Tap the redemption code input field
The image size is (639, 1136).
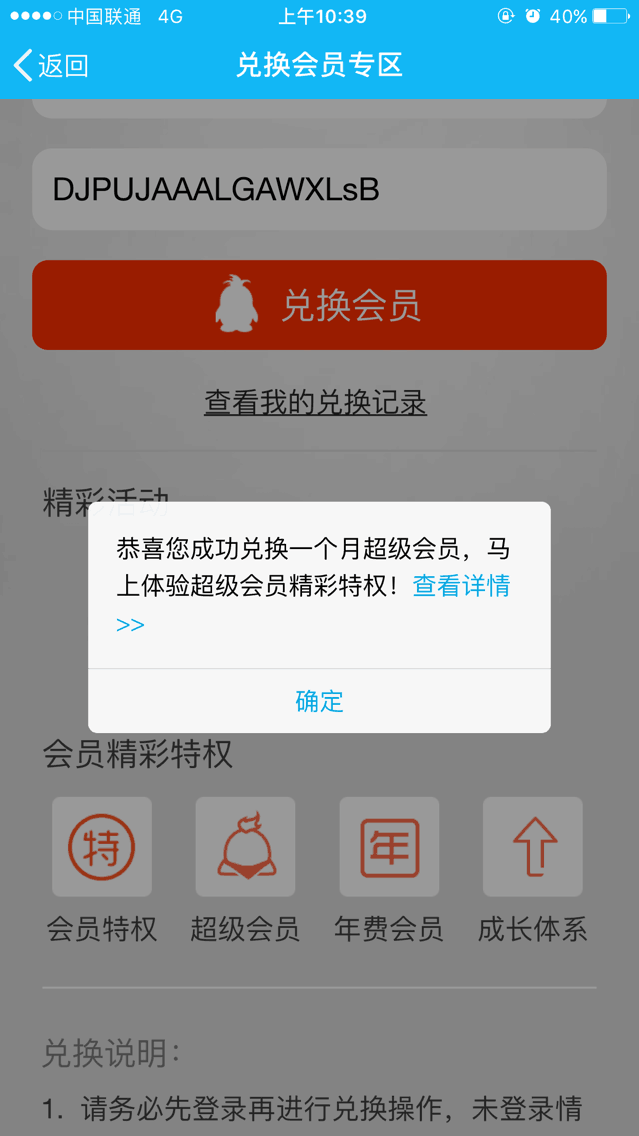point(319,189)
